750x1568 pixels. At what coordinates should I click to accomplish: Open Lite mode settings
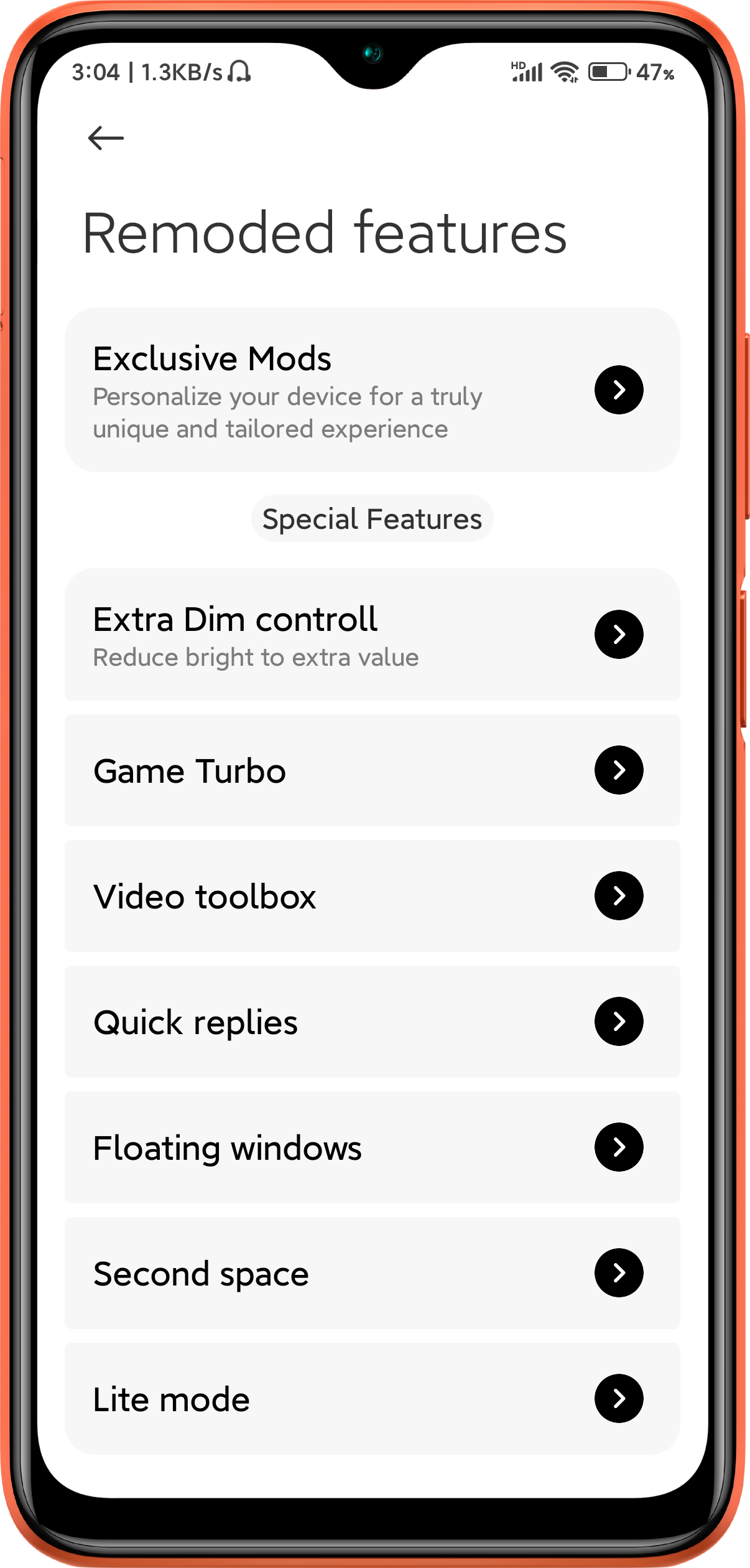pos(372,1399)
